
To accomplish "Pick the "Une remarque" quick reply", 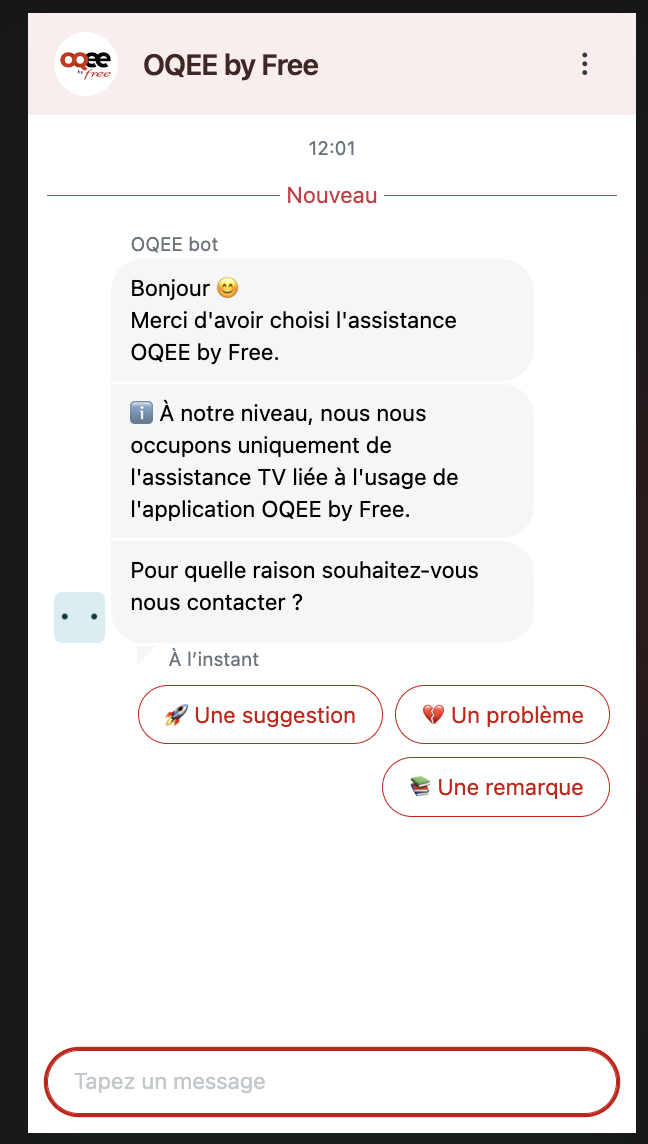I will (x=496, y=787).
